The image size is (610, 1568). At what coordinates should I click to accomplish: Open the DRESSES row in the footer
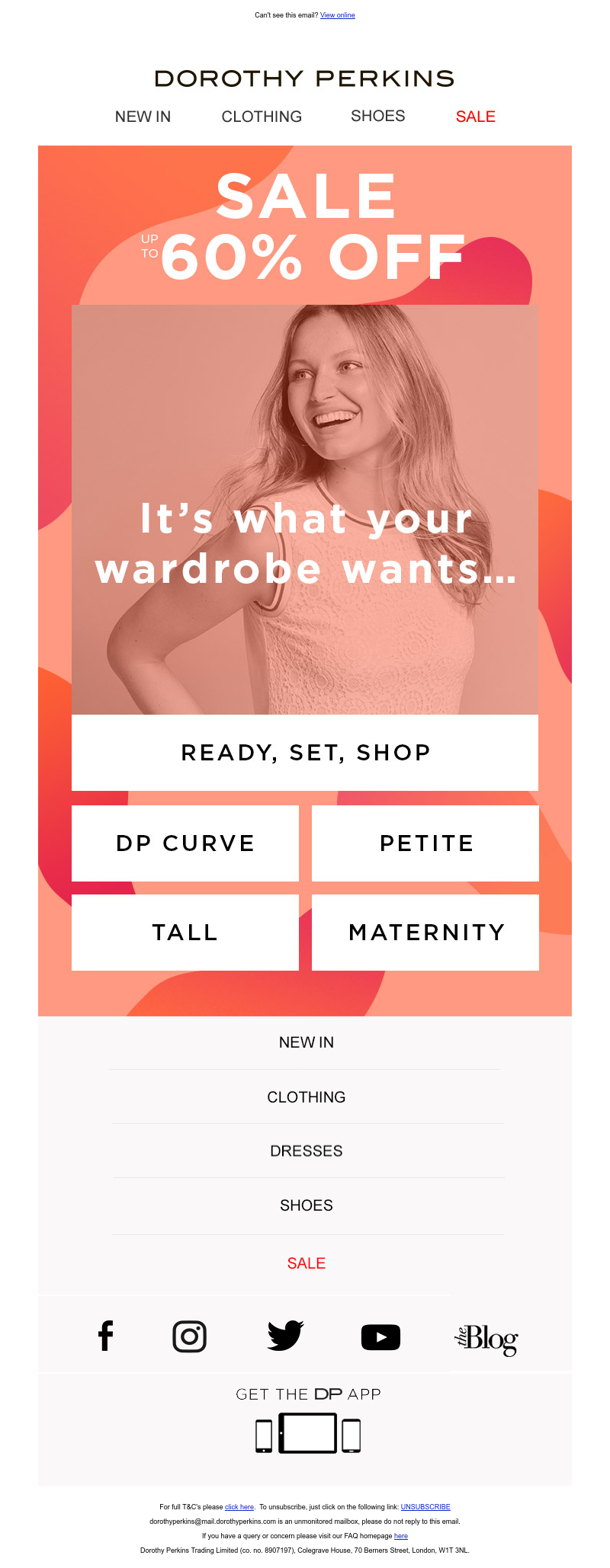[306, 1151]
